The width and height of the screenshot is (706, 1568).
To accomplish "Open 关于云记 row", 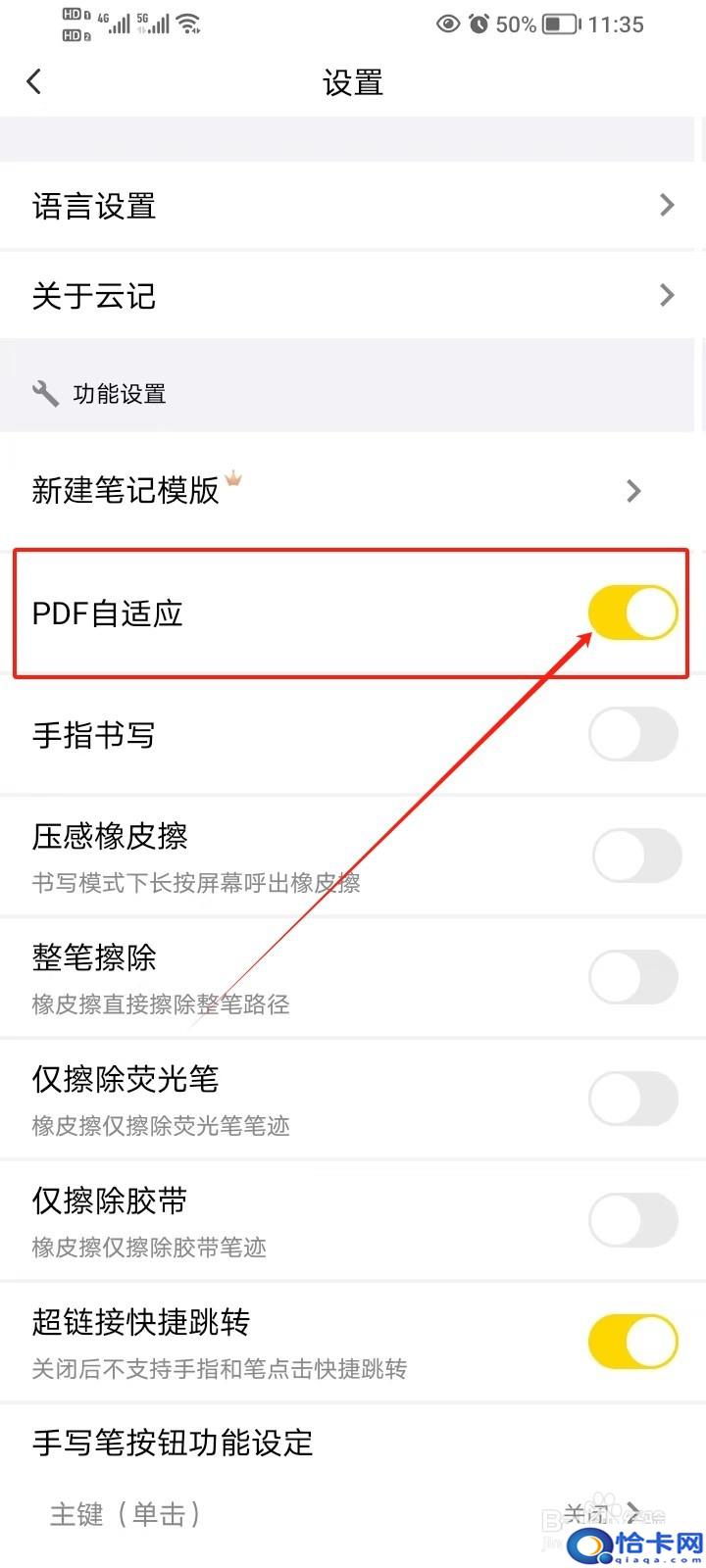I will pyautogui.click(x=351, y=295).
